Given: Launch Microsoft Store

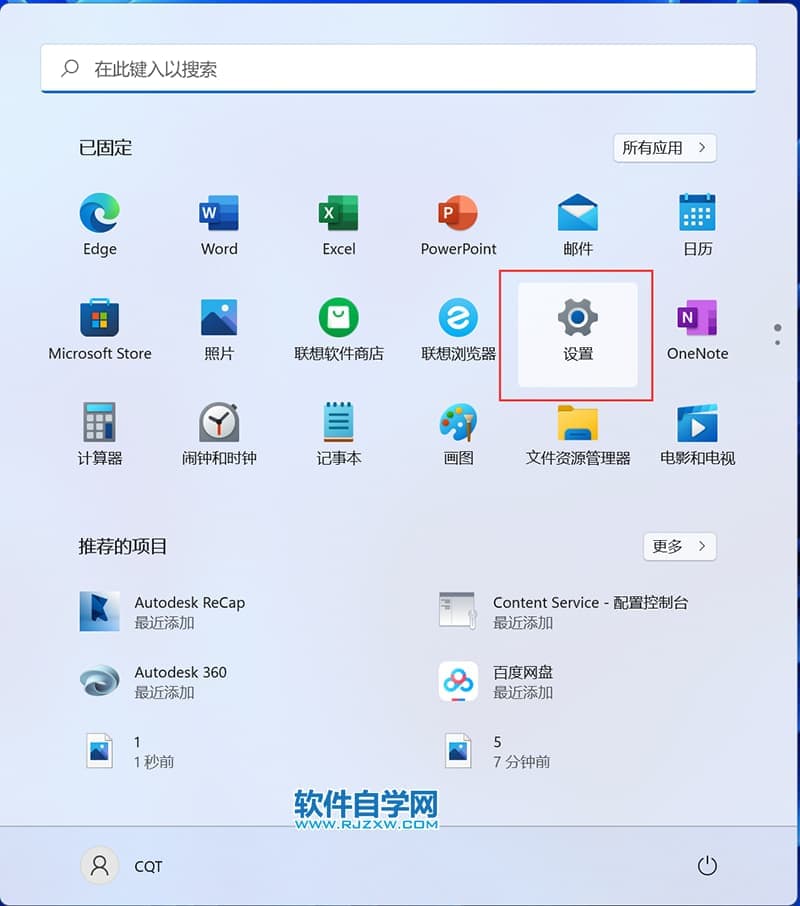Looking at the screenshot, I should (100, 330).
